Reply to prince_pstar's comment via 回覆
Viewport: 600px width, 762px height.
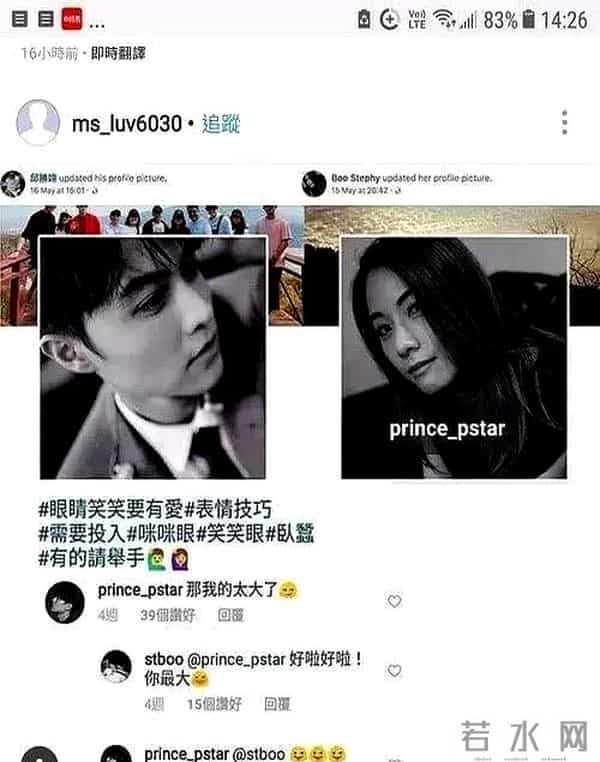coord(230,616)
